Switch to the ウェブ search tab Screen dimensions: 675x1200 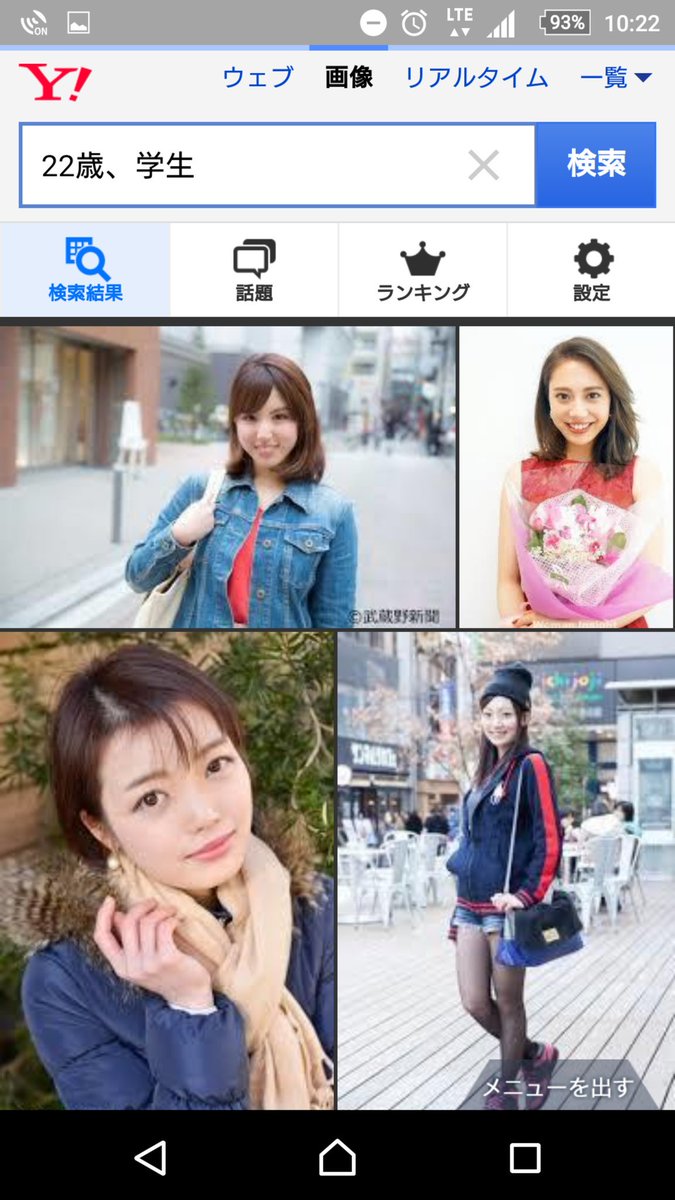pos(258,78)
